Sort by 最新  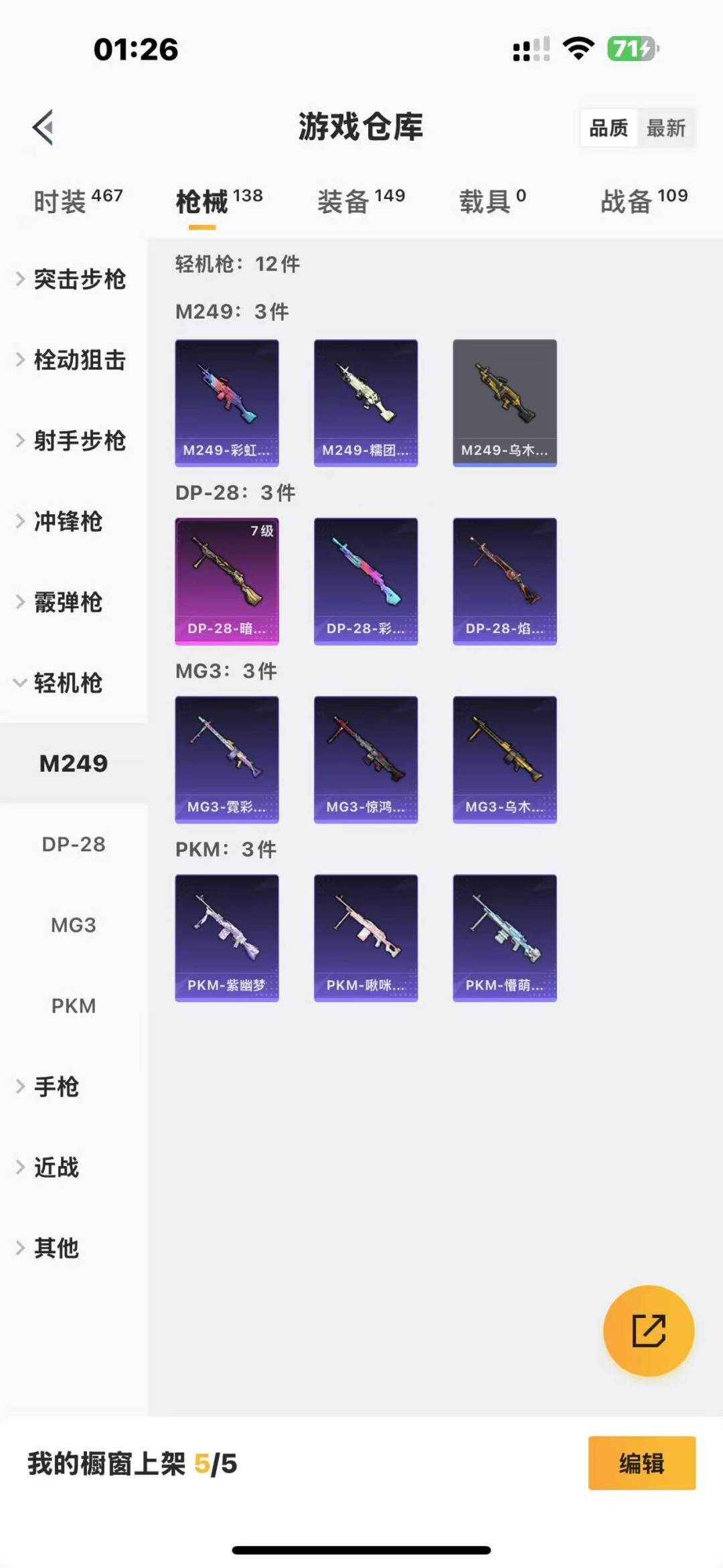click(x=665, y=128)
